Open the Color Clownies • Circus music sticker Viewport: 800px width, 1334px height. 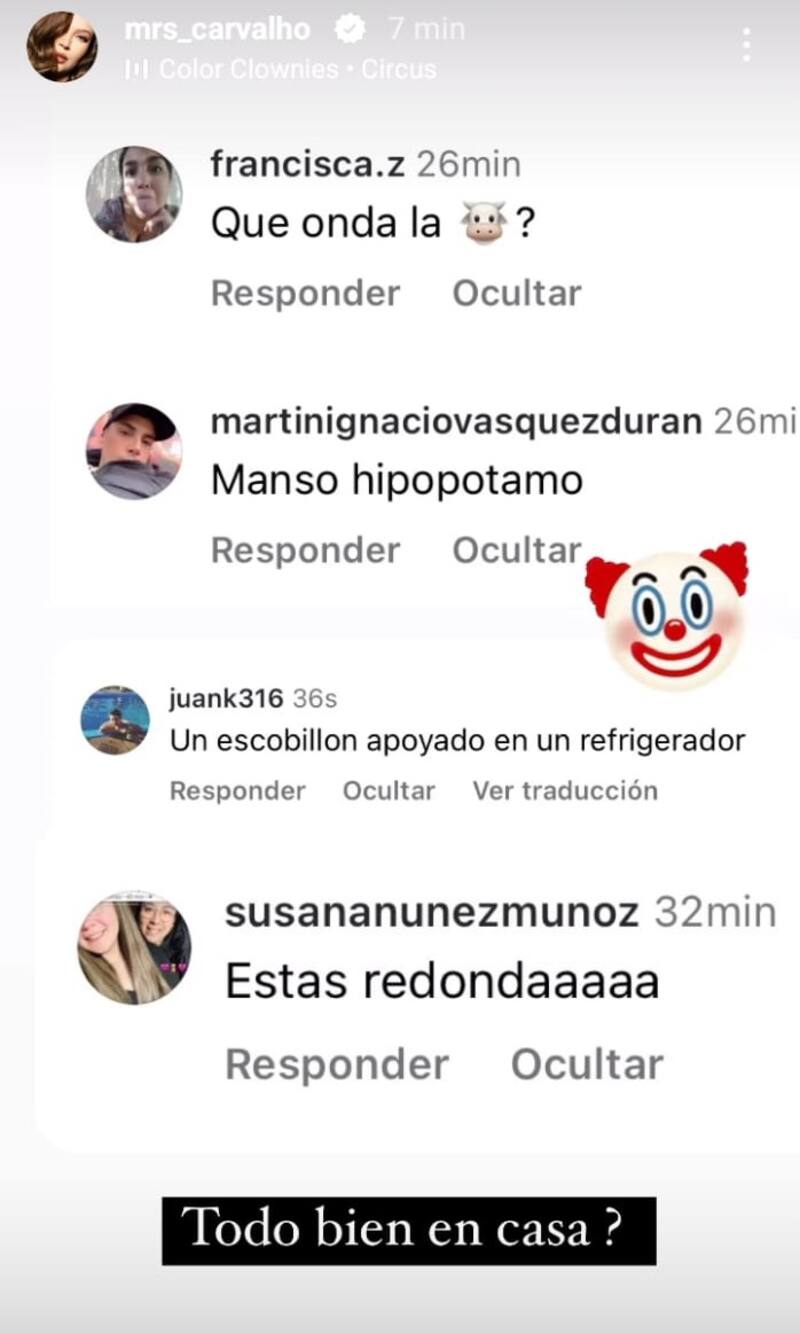[290, 68]
